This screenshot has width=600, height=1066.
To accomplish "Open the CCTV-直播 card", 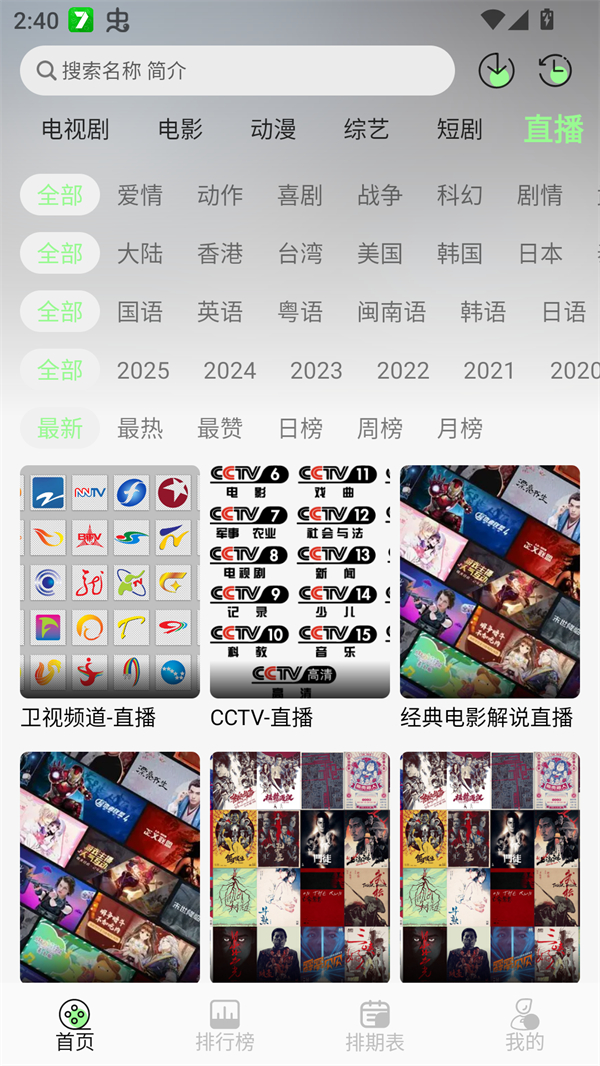I will click(x=300, y=582).
